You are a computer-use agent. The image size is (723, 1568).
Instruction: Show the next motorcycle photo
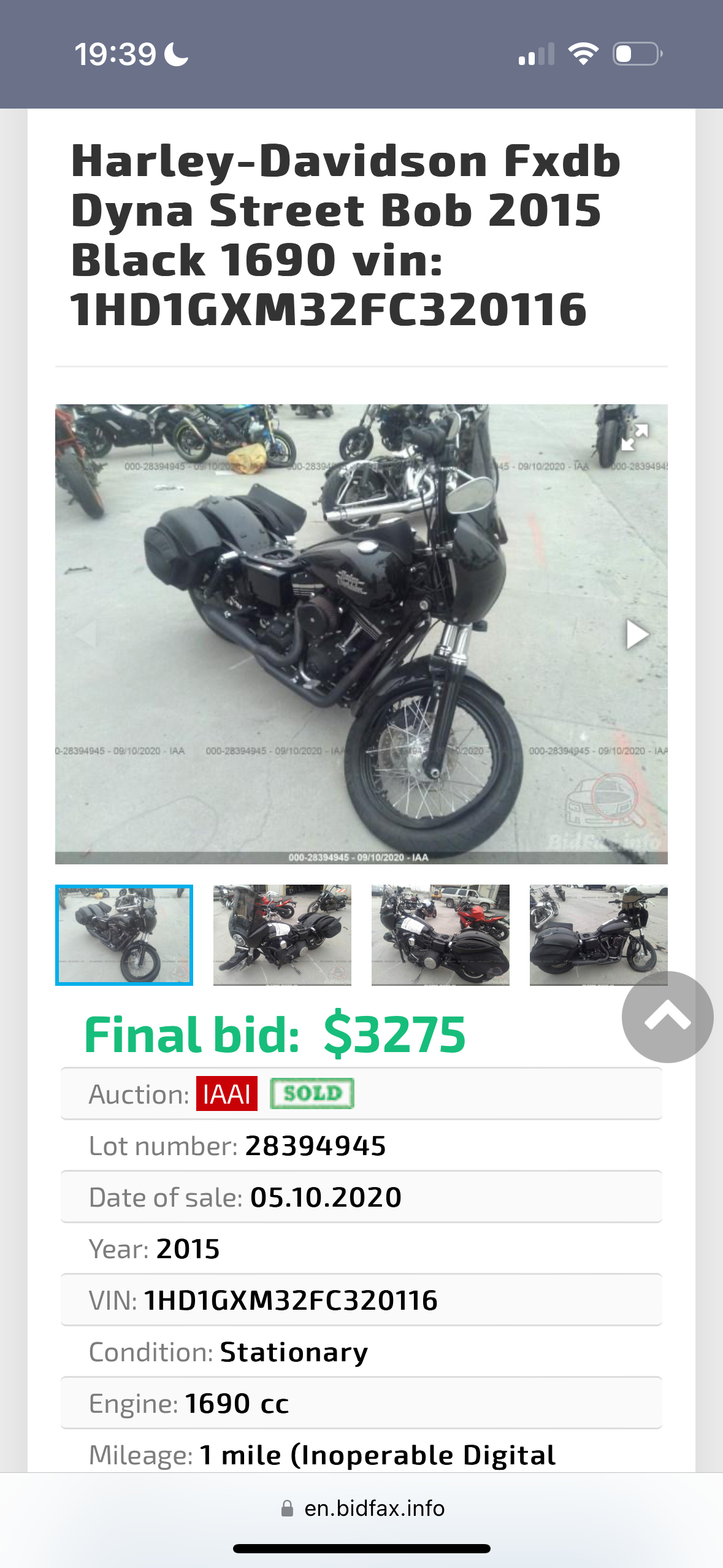[637, 634]
